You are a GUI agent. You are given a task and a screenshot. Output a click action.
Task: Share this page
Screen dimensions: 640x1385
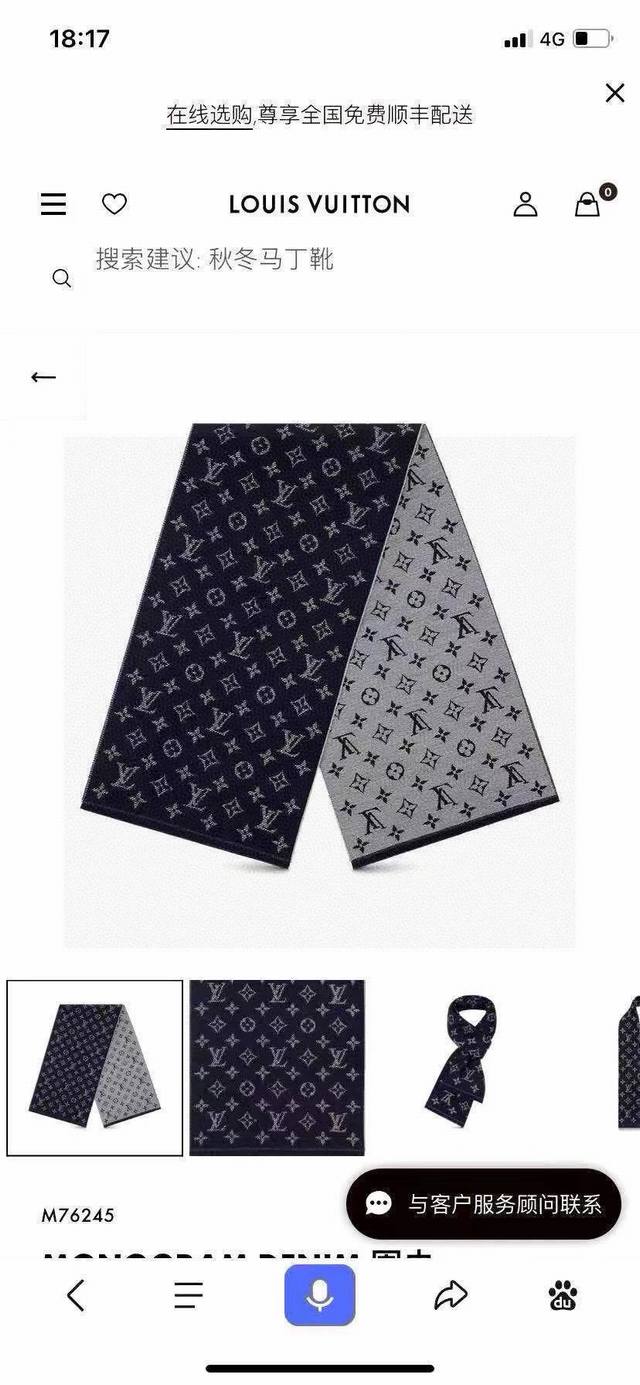451,1296
